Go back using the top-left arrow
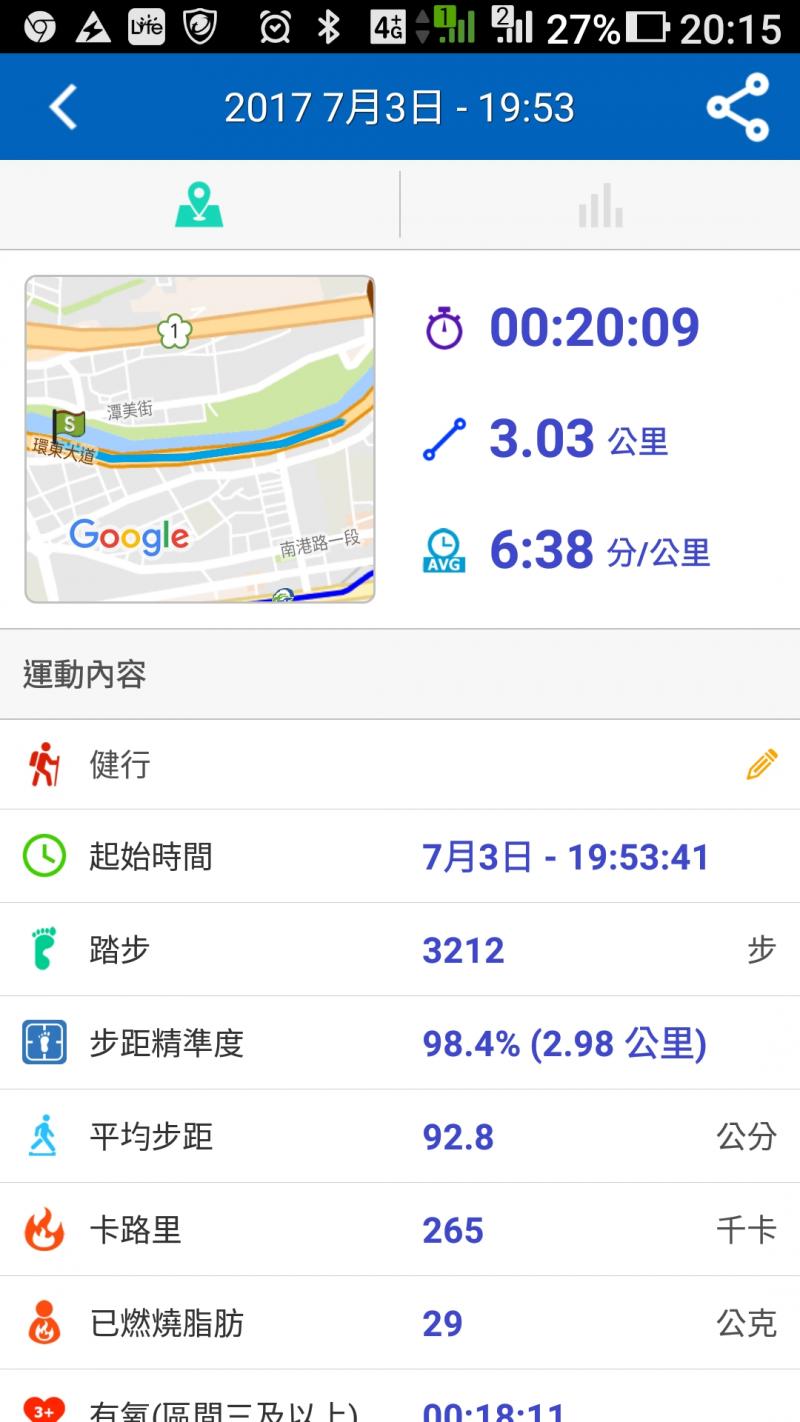This screenshot has width=800, height=1422. coord(63,107)
